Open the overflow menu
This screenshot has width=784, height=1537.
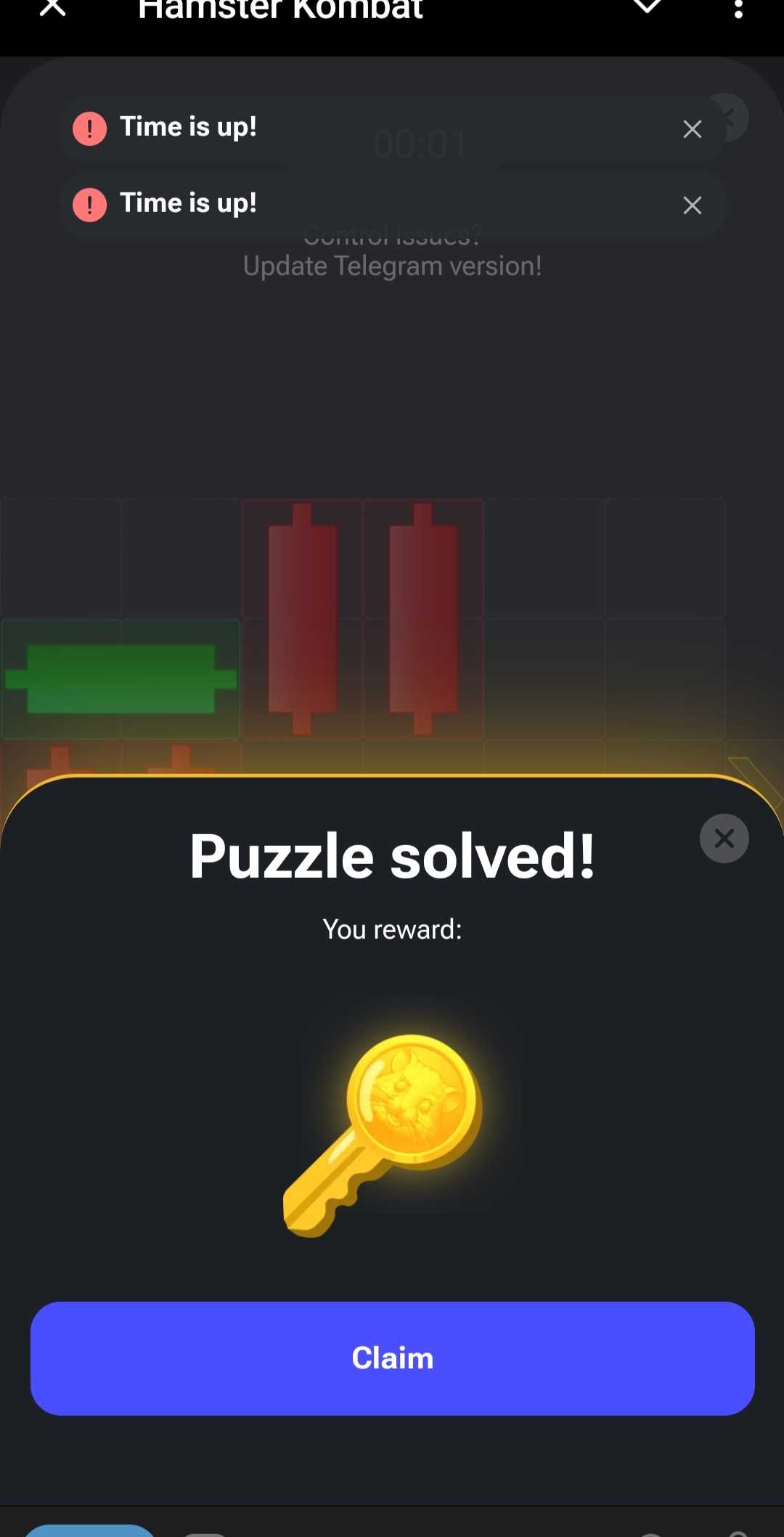pyautogui.click(x=738, y=9)
